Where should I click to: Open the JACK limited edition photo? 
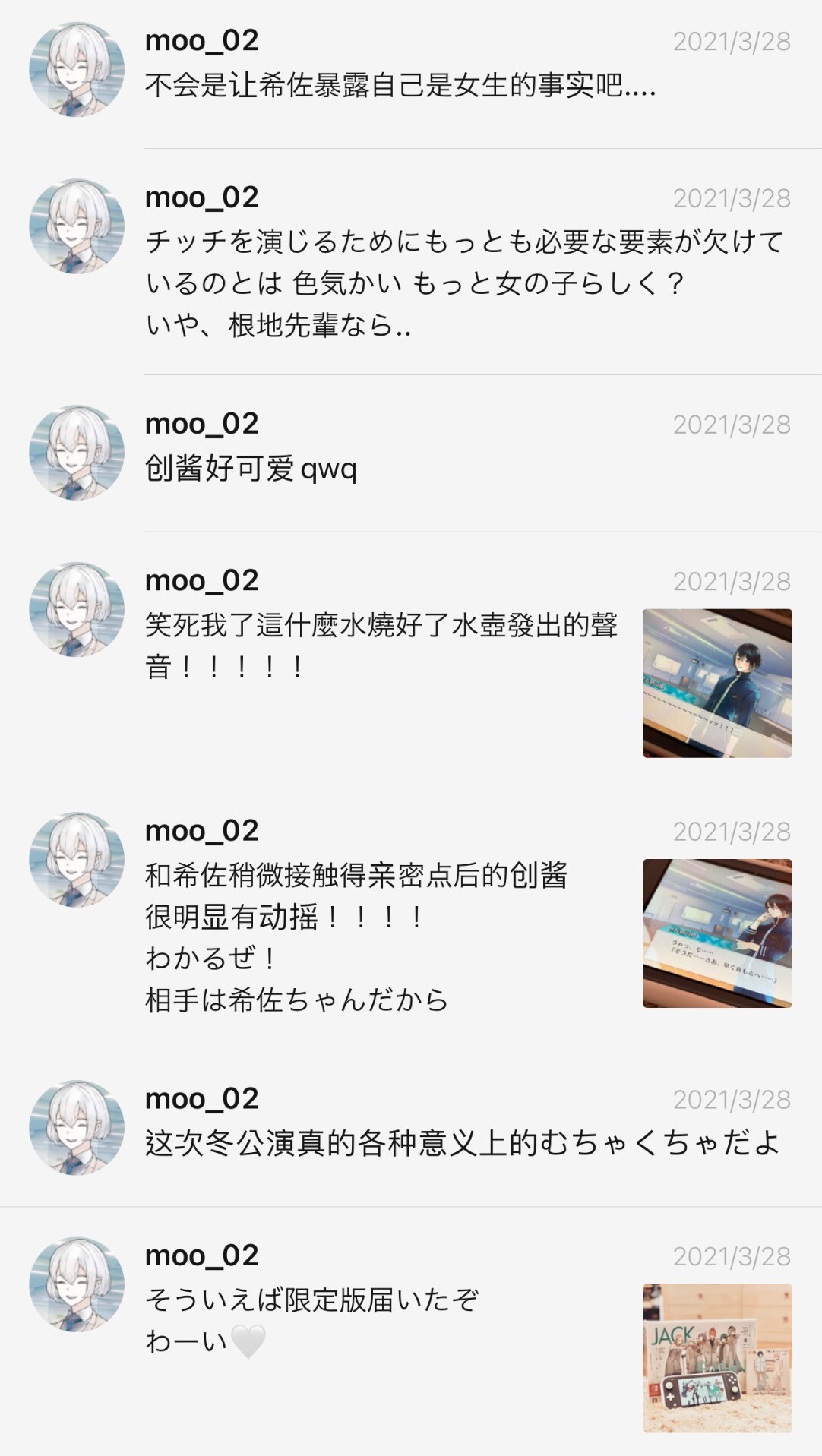coord(717,1358)
